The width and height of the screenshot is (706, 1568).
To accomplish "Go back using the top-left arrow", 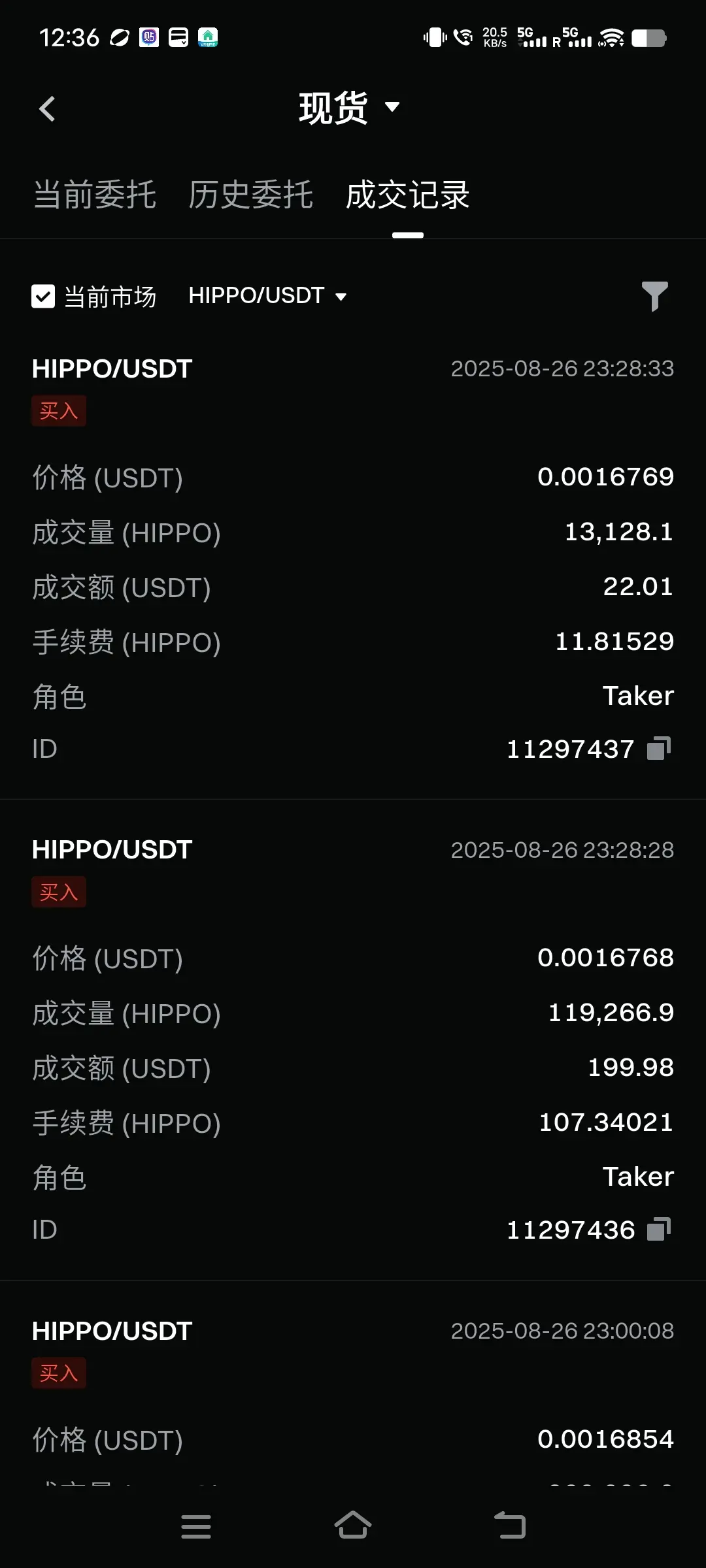I will (47, 109).
